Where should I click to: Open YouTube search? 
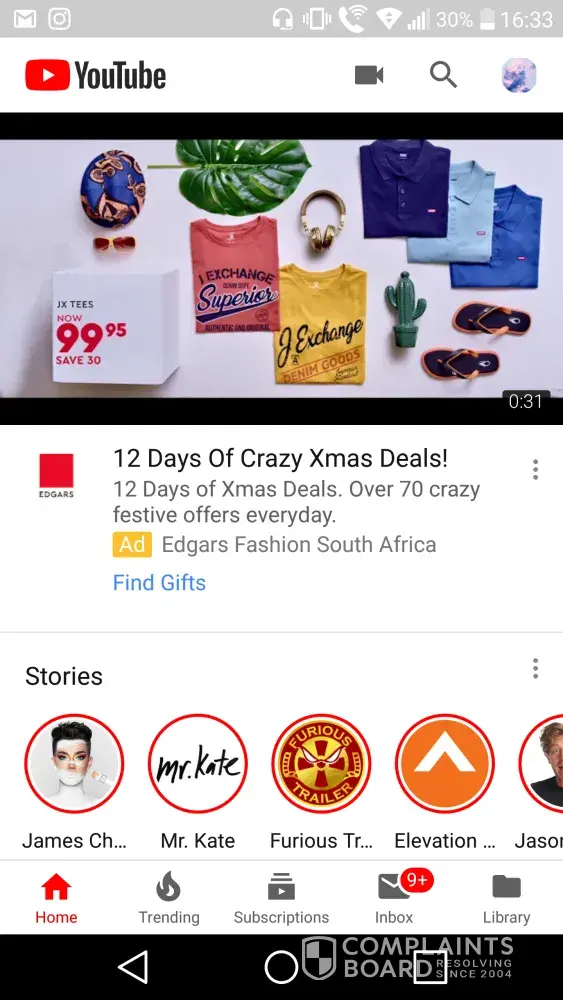tap(443, 75)
